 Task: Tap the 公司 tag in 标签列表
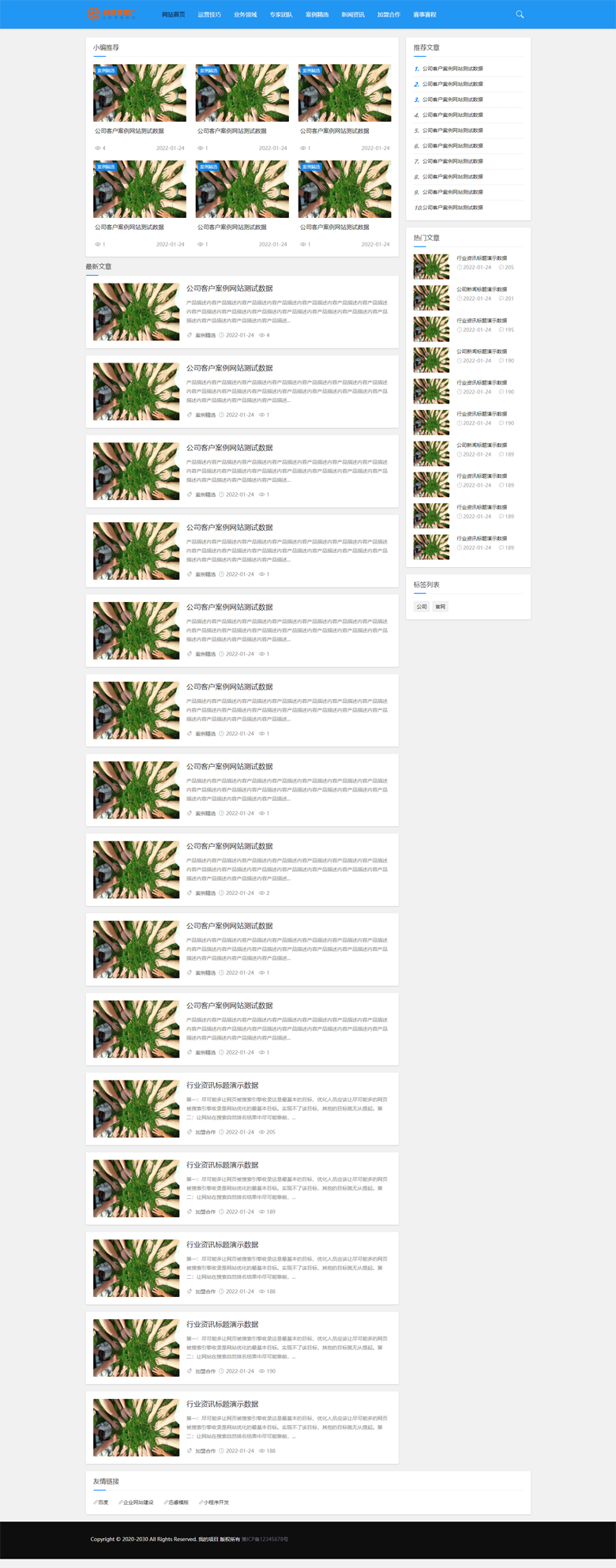(422, 607)
